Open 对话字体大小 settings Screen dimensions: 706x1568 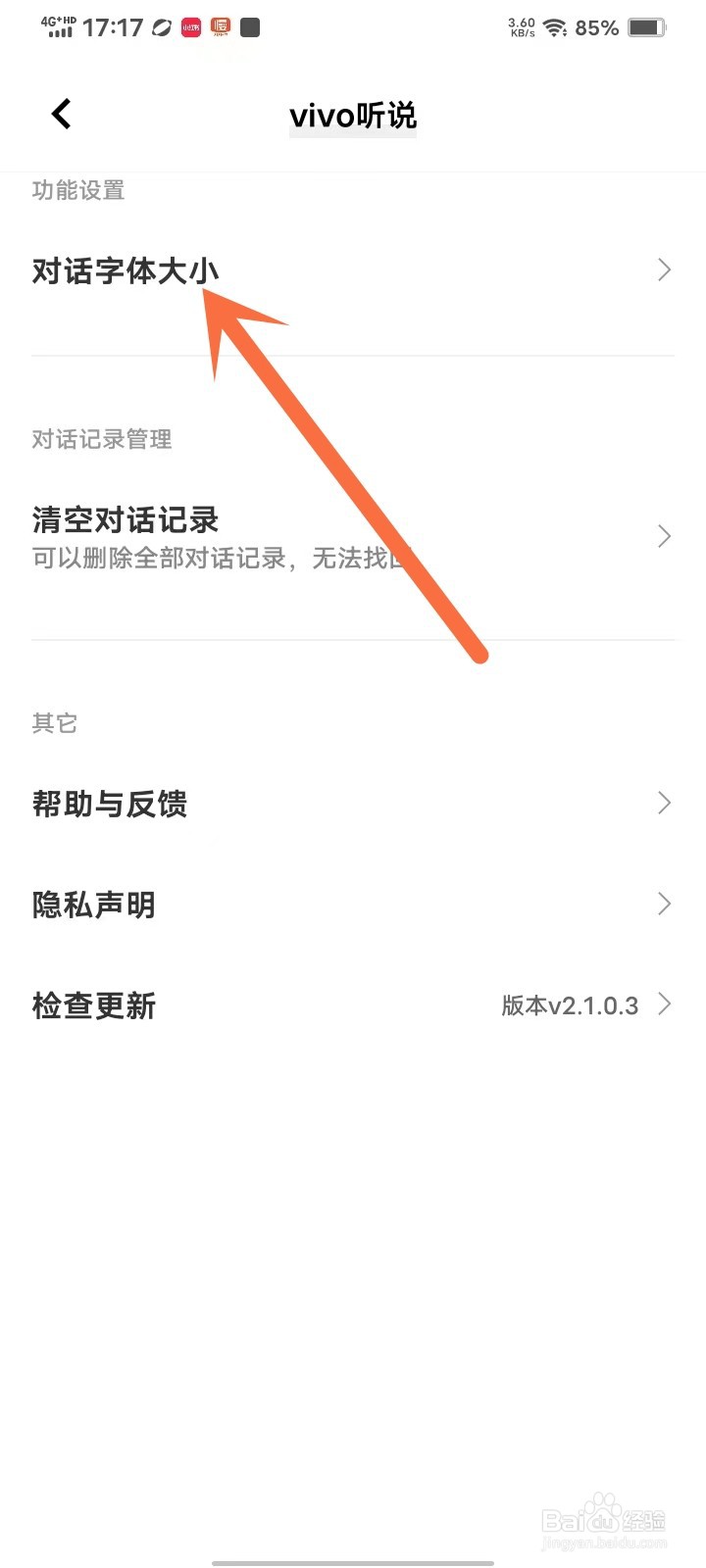point(125,269)
